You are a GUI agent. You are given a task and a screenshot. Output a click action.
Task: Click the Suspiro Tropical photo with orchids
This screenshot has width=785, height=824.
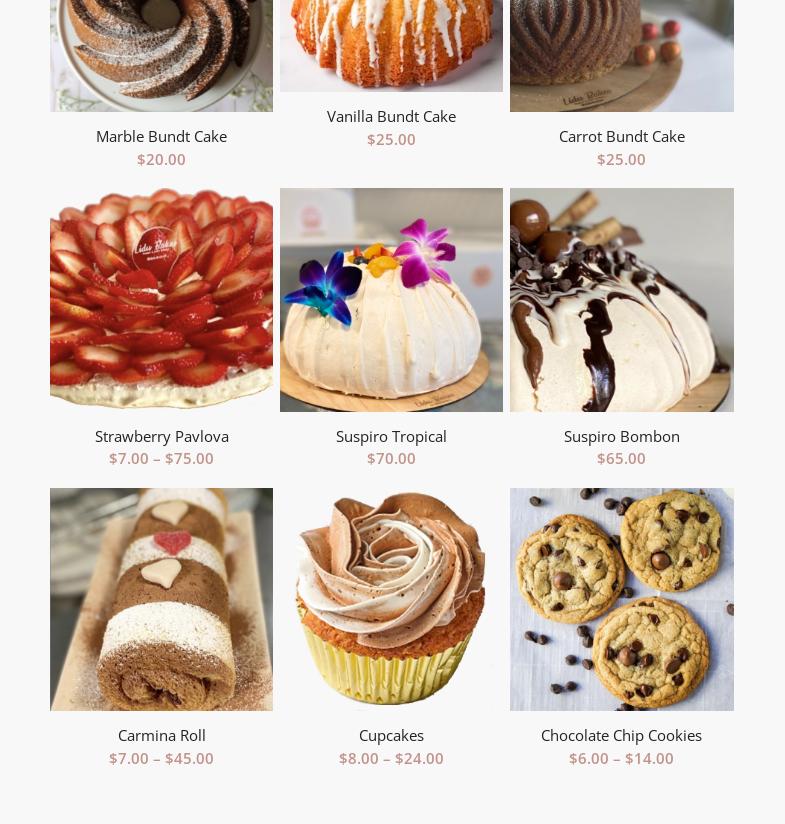click(x=391, y=299)
